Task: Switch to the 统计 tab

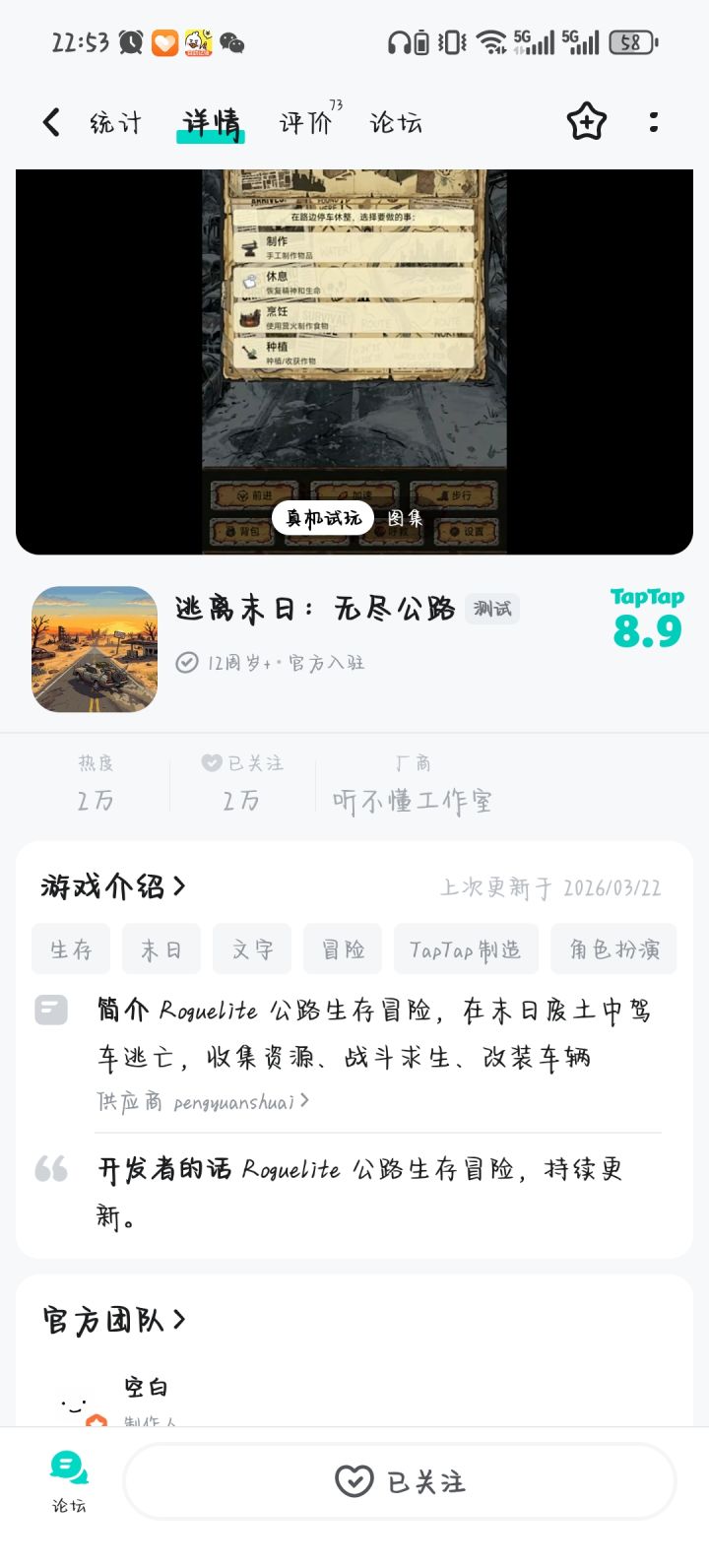Action: click(115, 122)
